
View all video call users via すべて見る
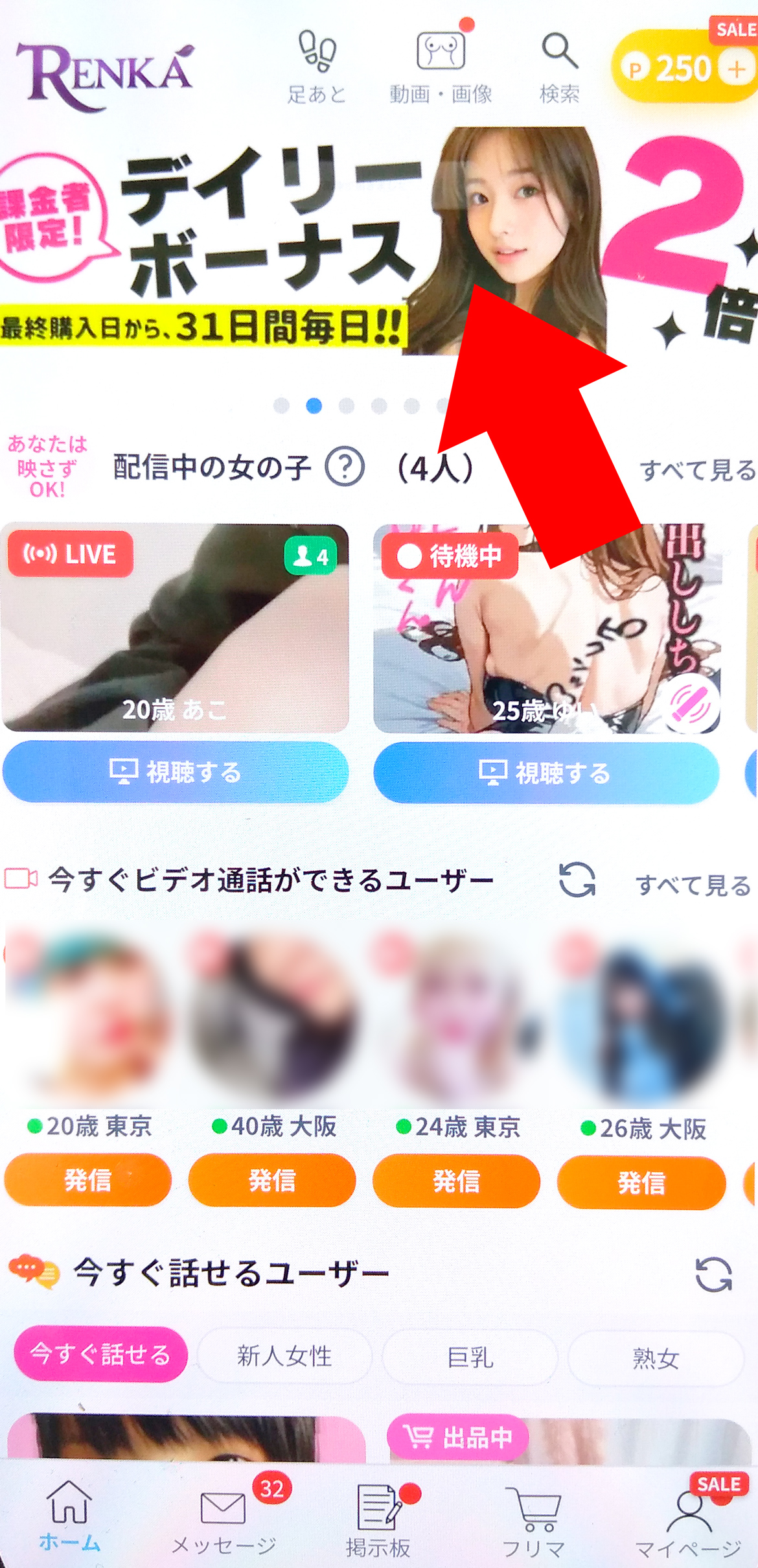693,885
